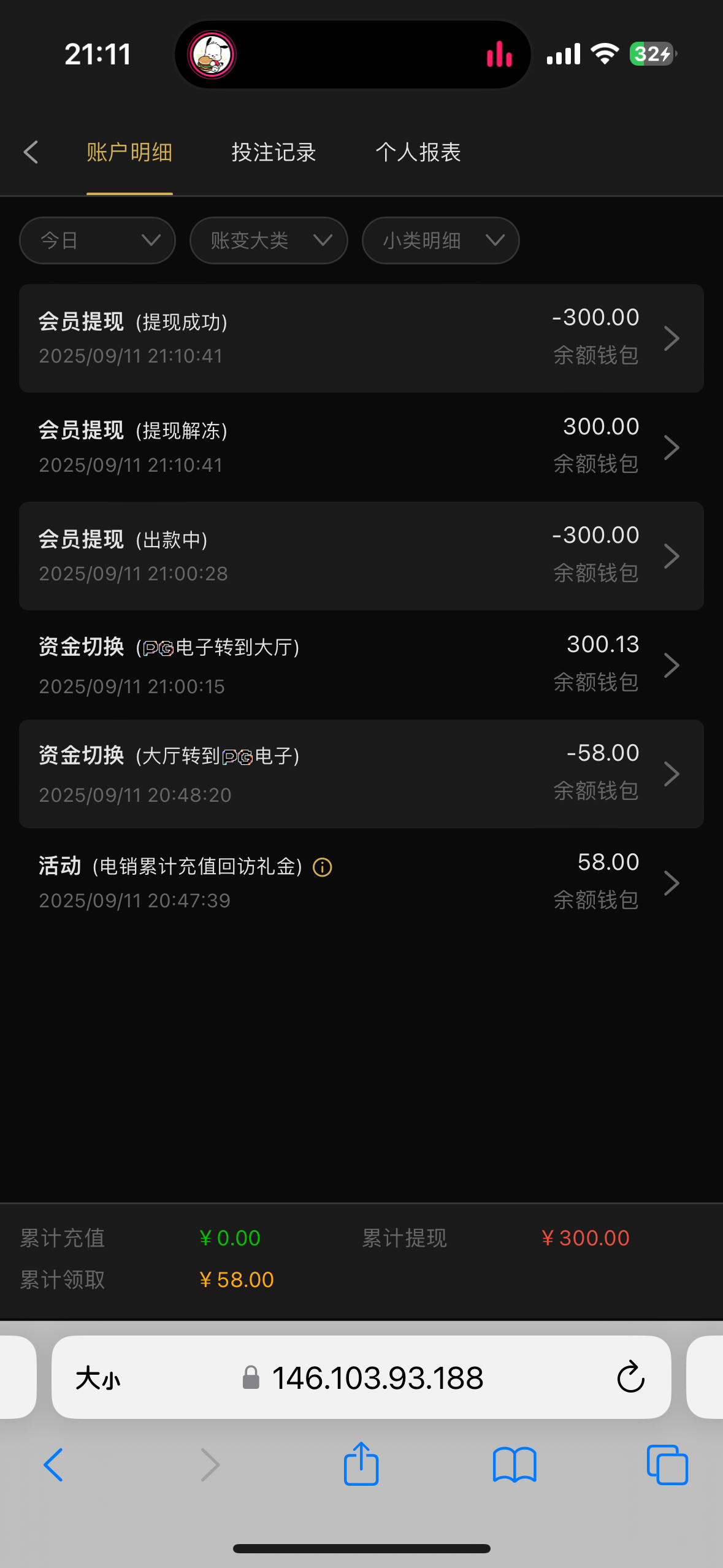Tap the 大小 page settings button
This screenshot has height=1568, width=723.
[x=98, y=1378]
